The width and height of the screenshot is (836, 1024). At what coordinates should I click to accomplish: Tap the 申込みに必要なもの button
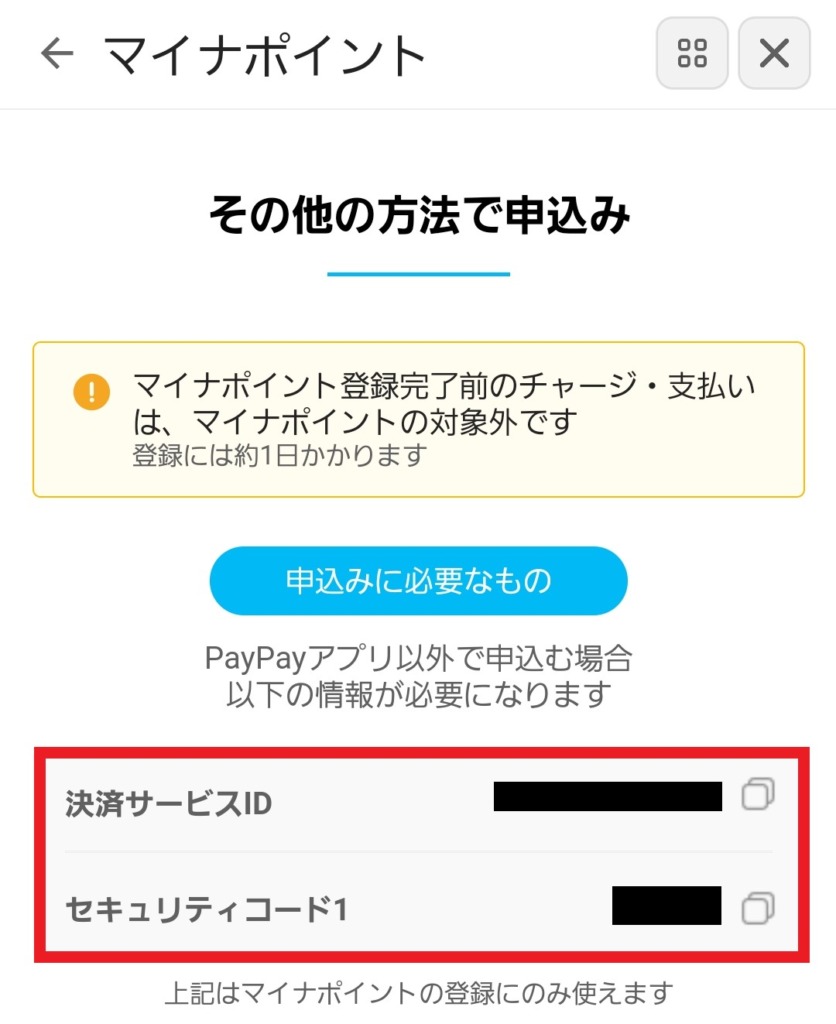pyautogui.click(x=418, y=581)
